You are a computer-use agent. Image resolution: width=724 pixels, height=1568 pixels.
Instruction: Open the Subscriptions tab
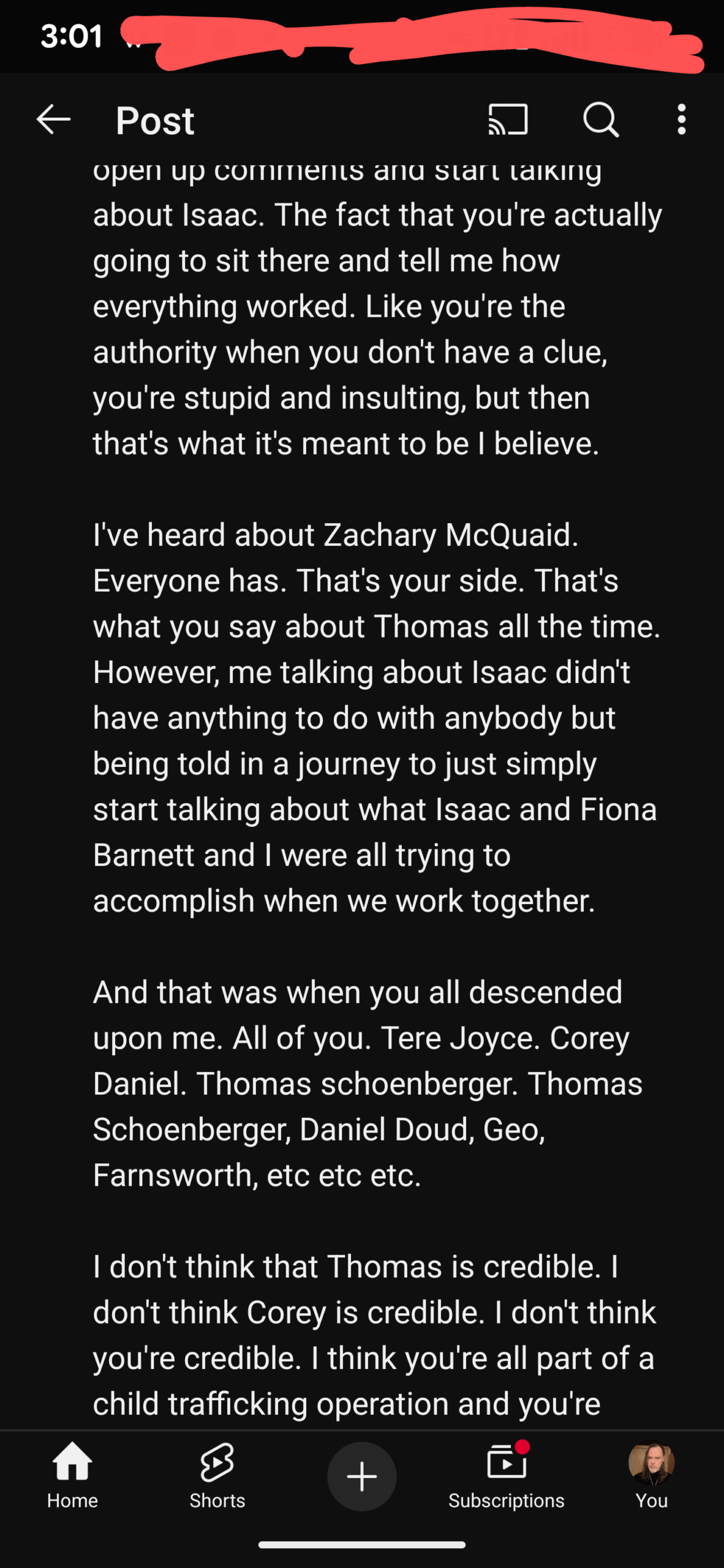click(506, 1475)
